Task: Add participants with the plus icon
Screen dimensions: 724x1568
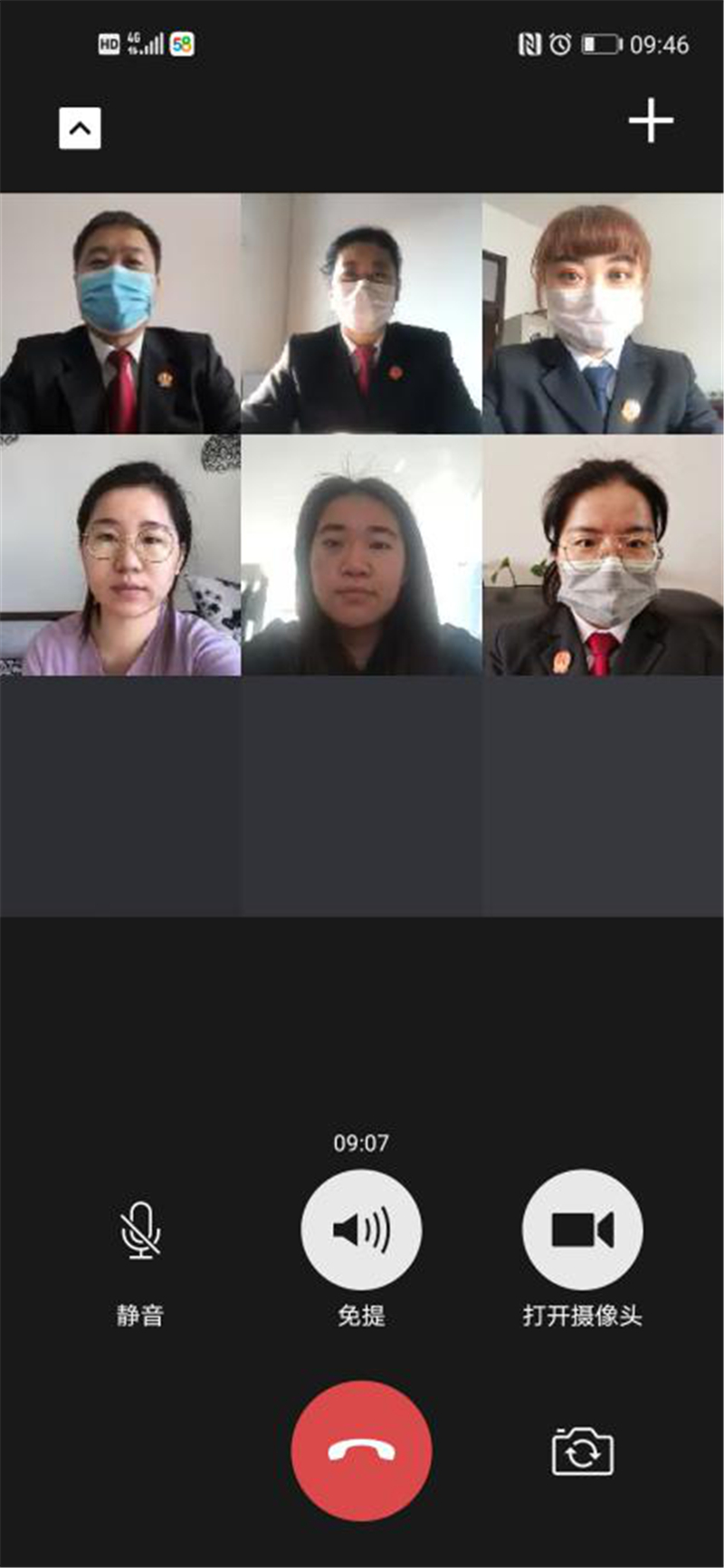Action: tap(651, 121)
